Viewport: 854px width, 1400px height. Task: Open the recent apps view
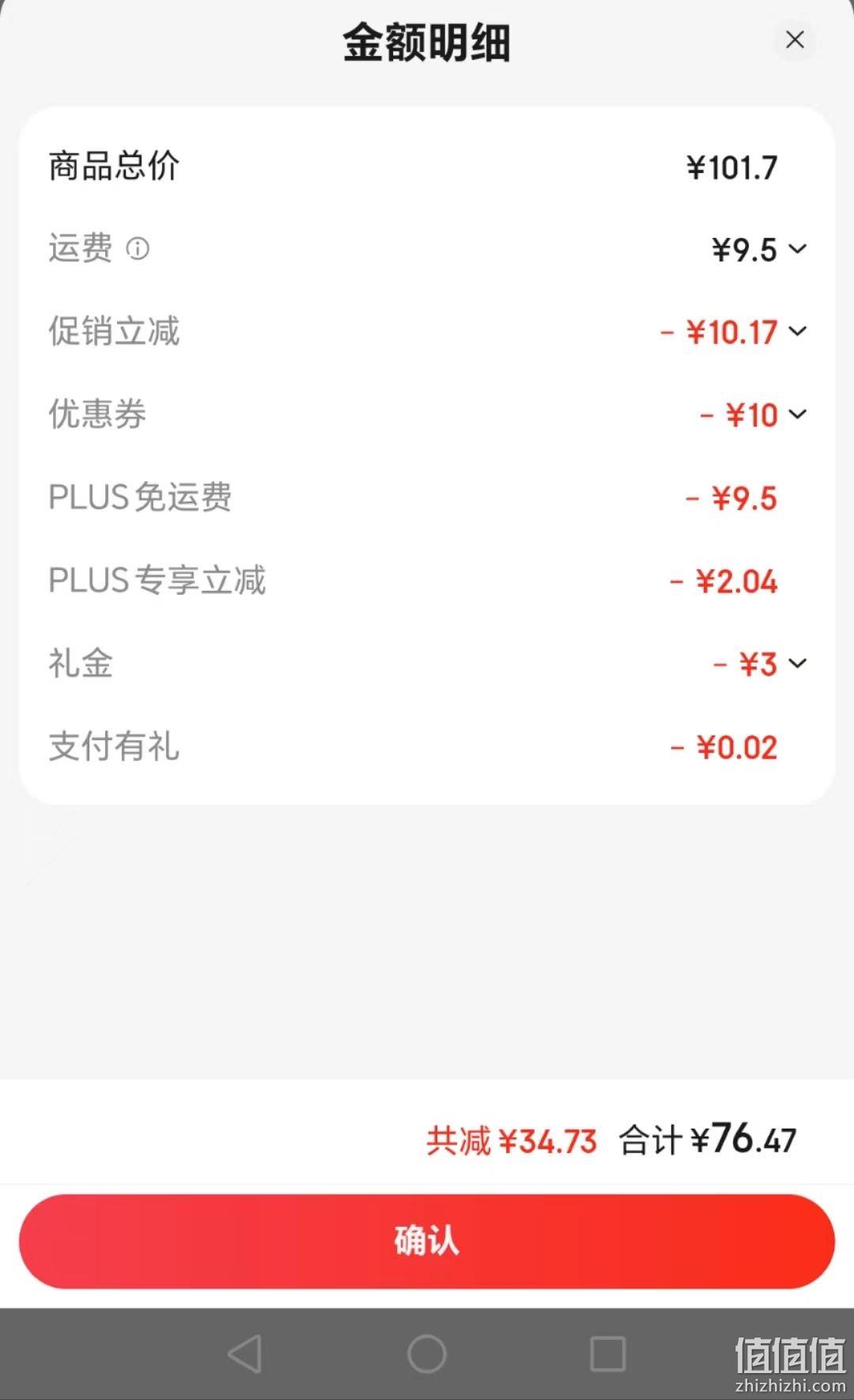tap(608, 1353)
